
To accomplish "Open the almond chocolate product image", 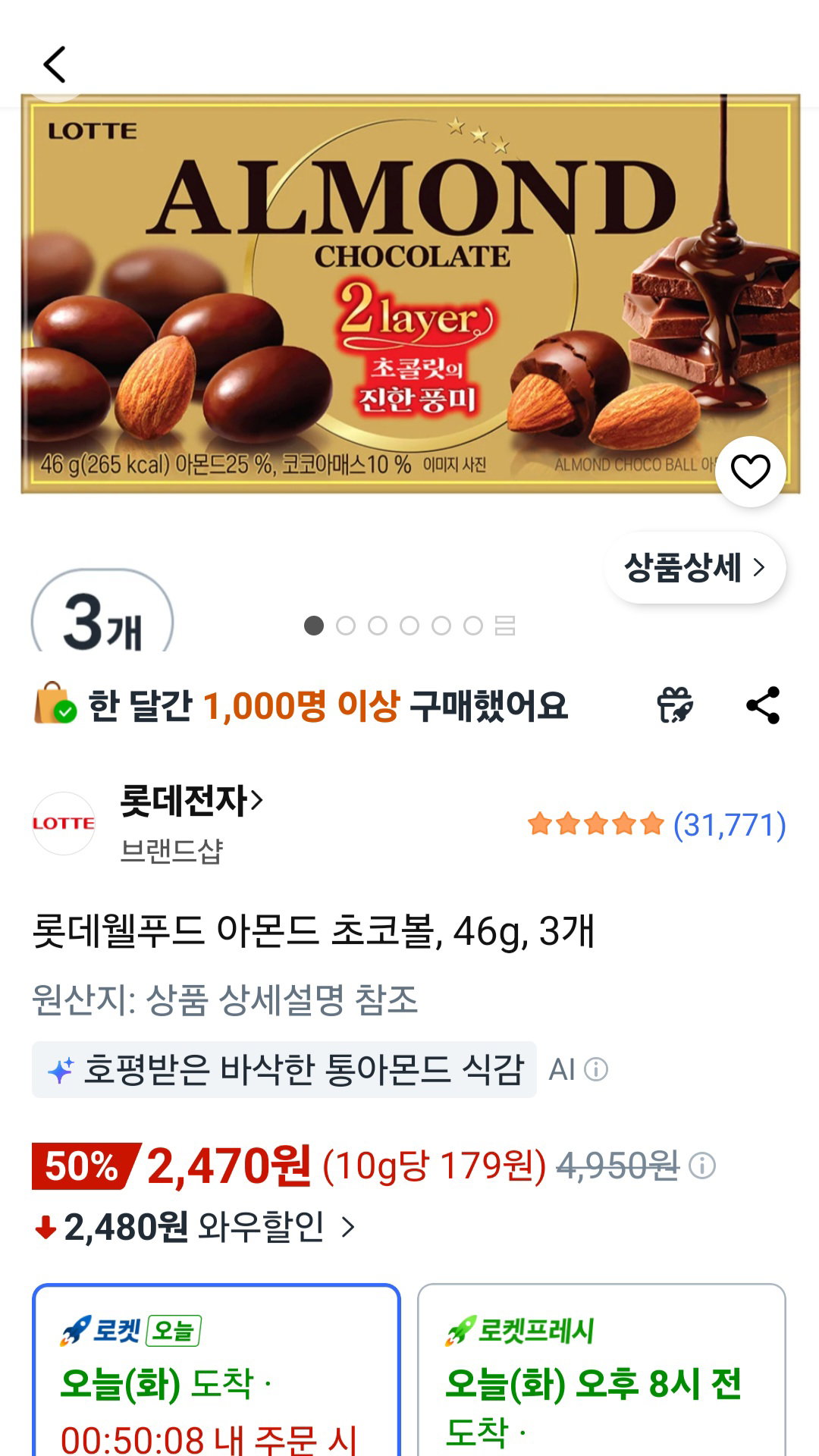I will (410, 294).
